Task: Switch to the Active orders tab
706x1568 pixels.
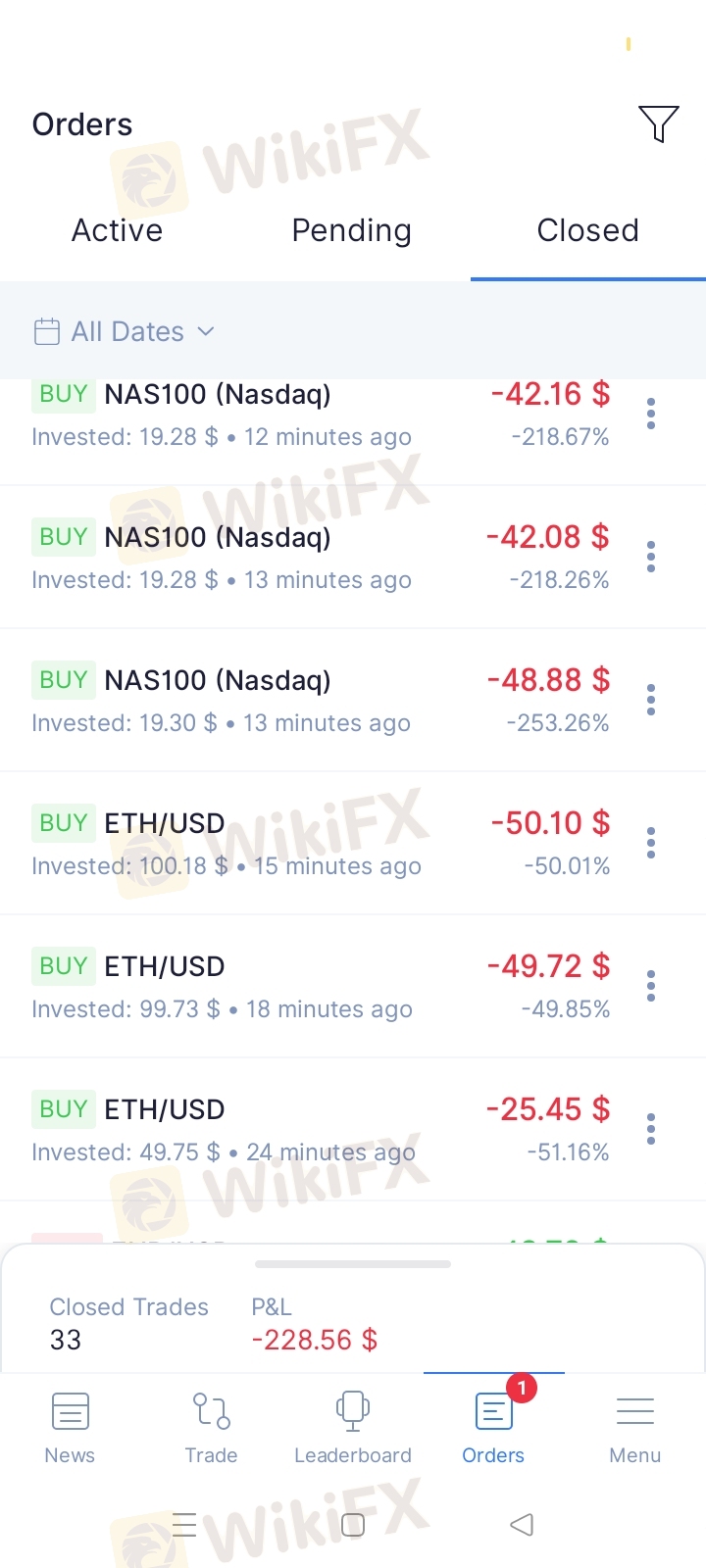Action: pos(118,230)
